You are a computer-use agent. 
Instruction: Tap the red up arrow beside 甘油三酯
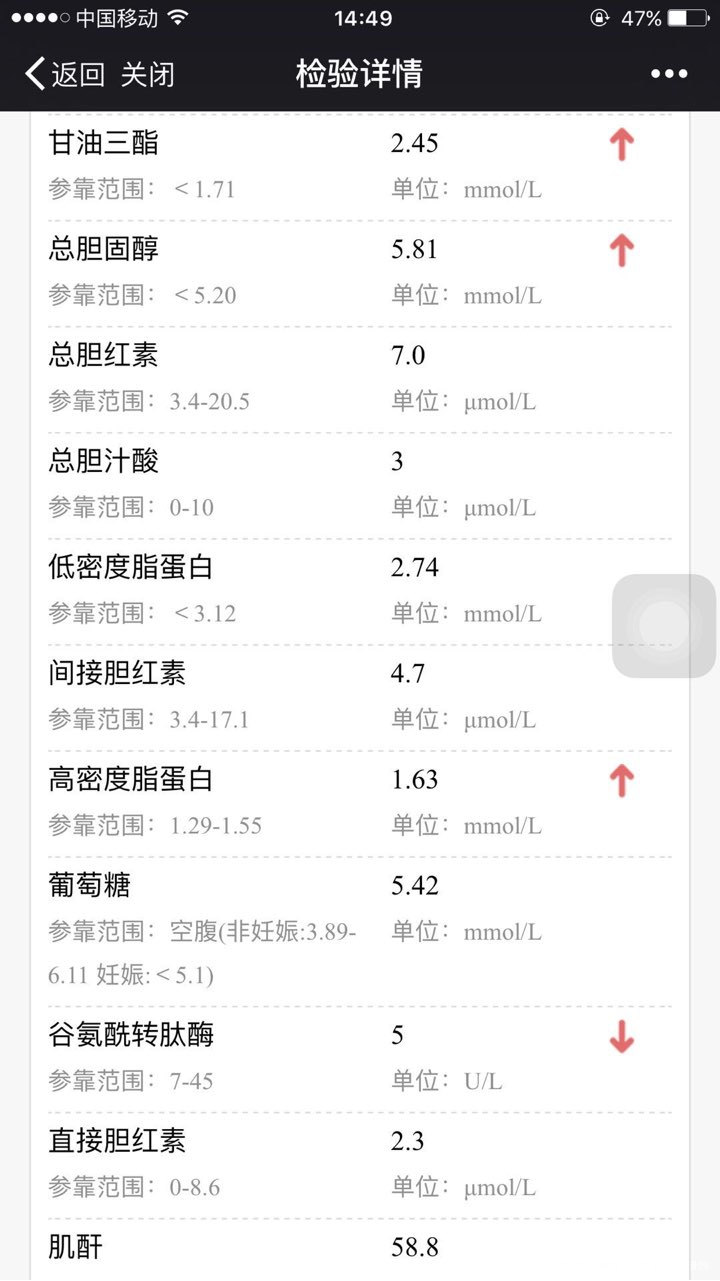pos(621,144)
